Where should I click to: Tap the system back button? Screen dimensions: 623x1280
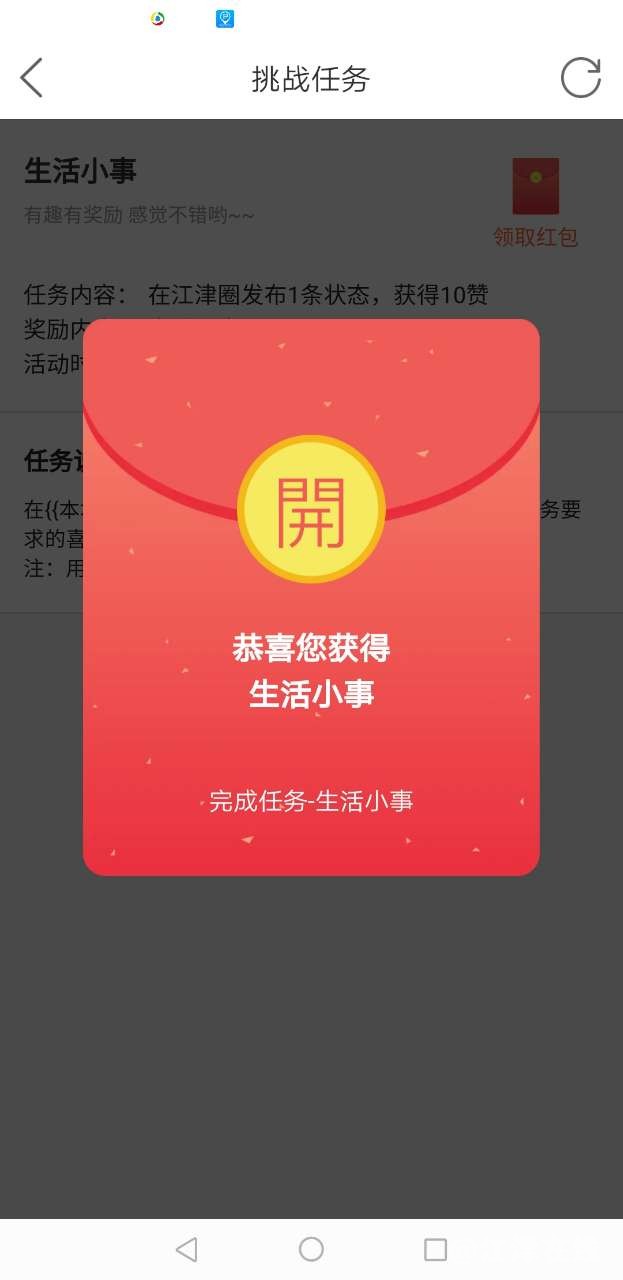point(186,1249)
